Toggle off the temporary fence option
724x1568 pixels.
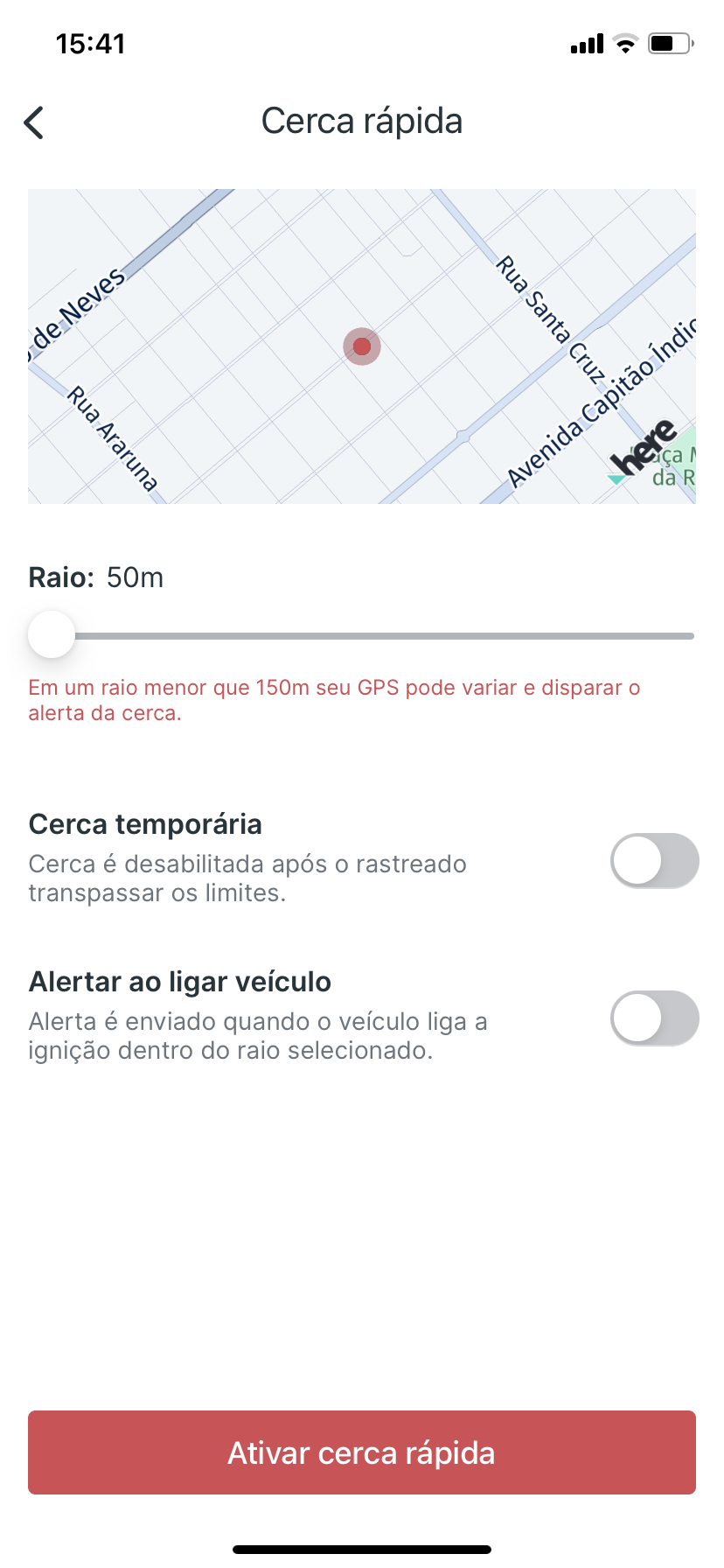pyautogui.click(x=653, y=860)
